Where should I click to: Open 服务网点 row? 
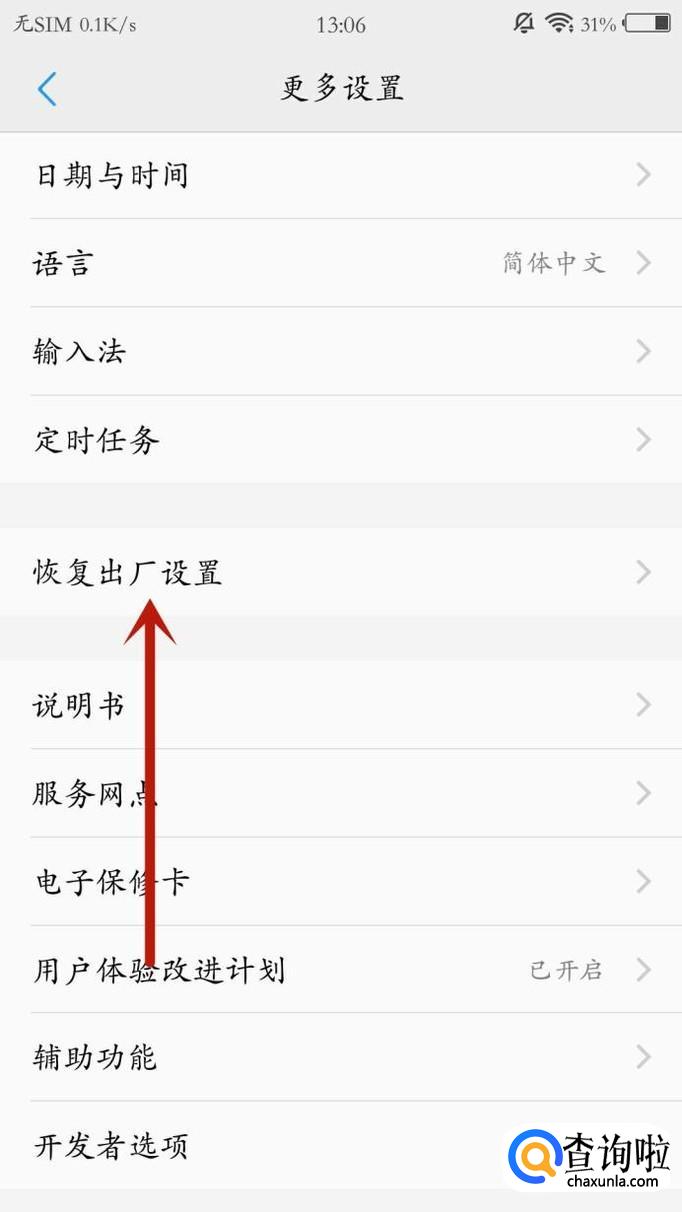[x=340, y=794]
